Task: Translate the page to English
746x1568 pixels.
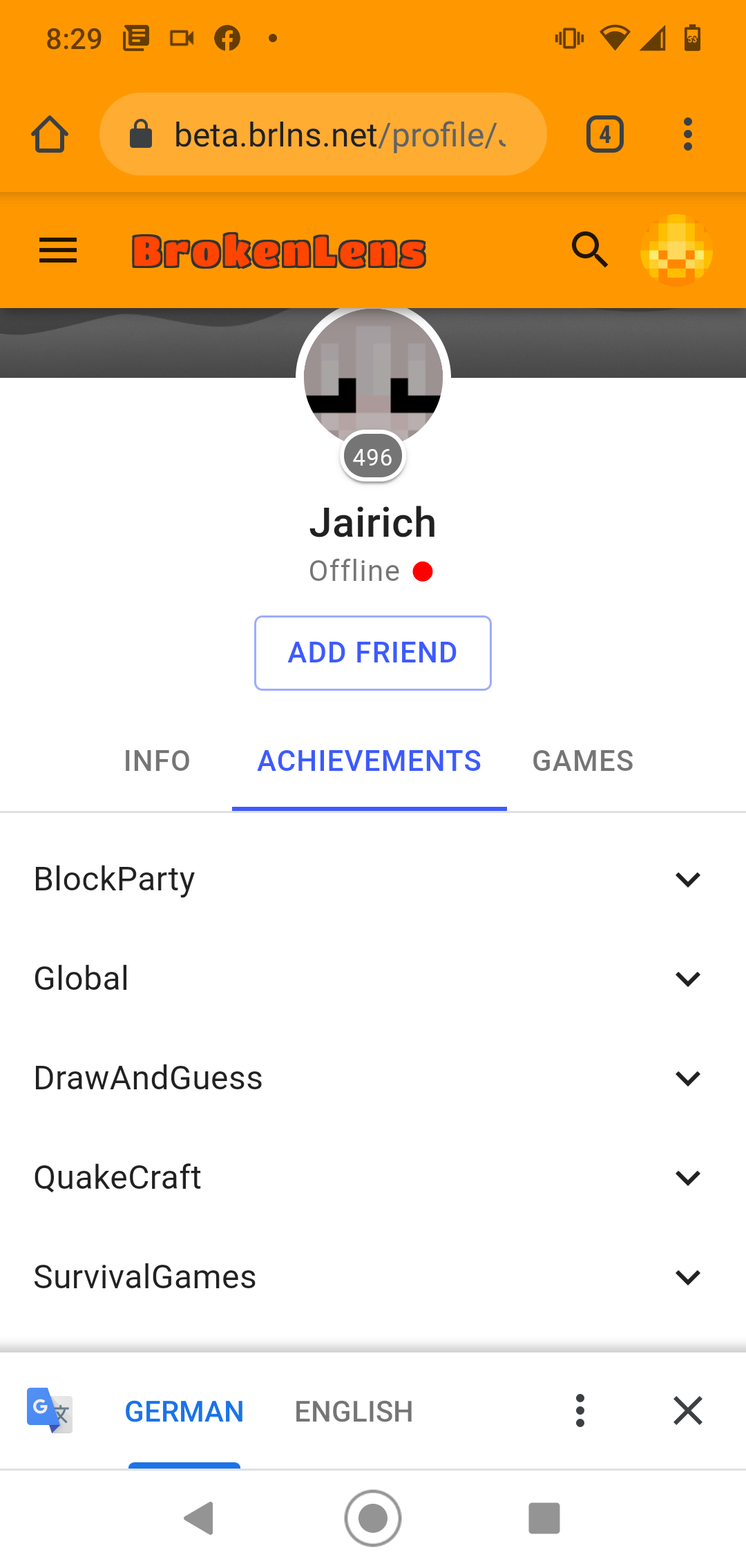Action: click(354, 1412)
